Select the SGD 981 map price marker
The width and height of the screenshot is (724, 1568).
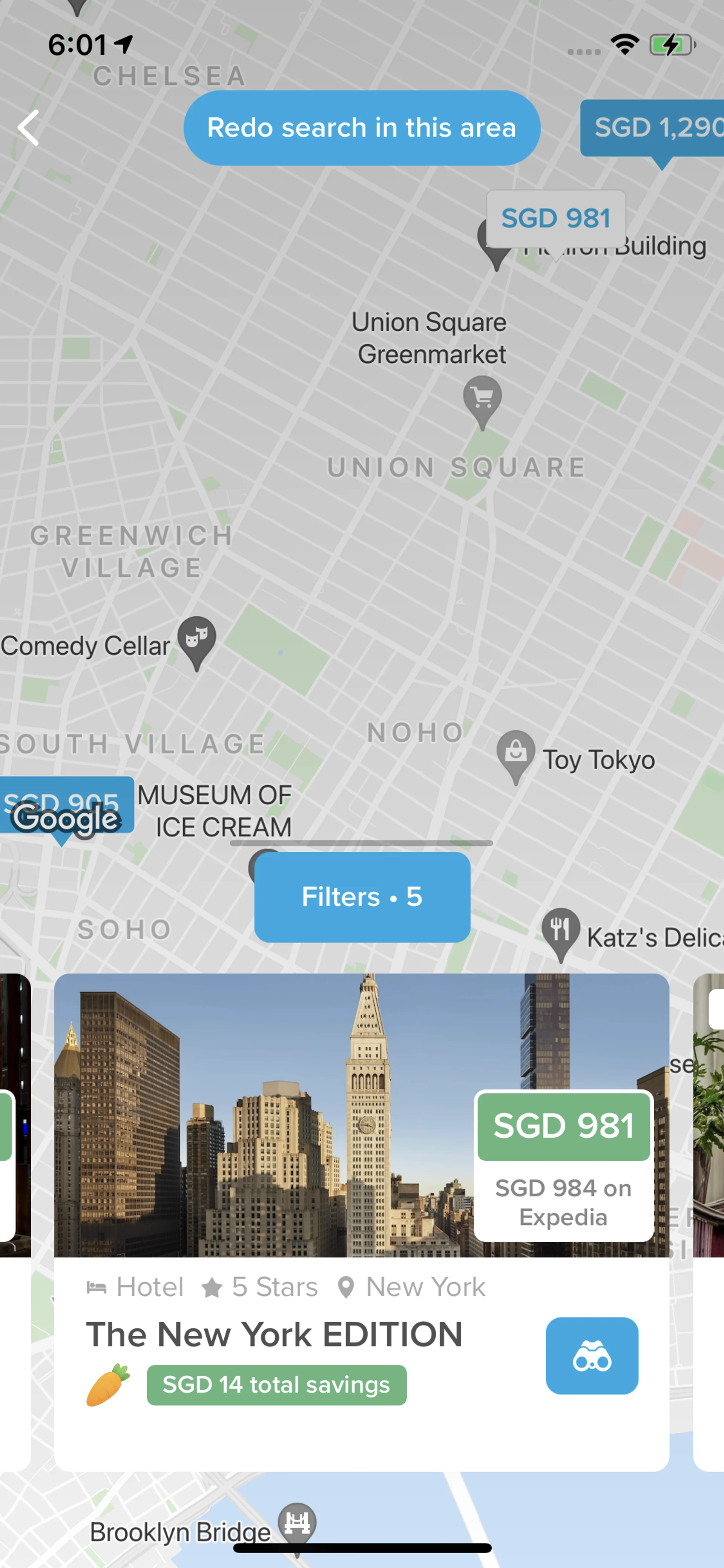tap(555, 218)
